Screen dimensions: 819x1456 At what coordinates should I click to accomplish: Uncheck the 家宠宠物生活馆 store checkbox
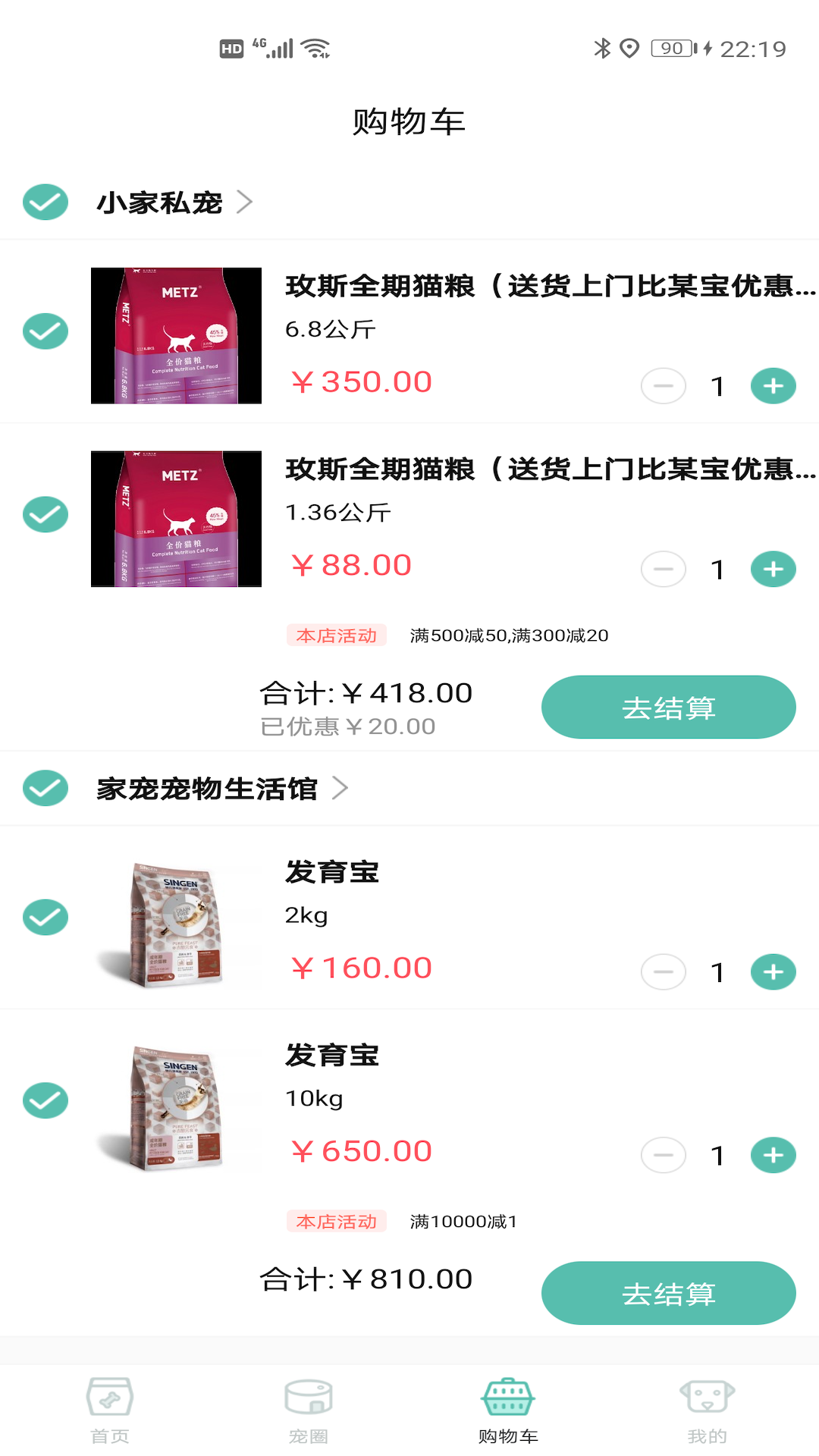pos(45,788)
